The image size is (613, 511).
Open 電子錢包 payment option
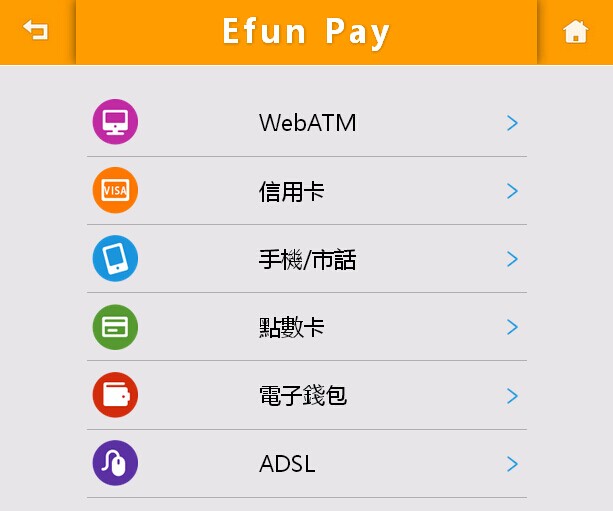point(306,395)
